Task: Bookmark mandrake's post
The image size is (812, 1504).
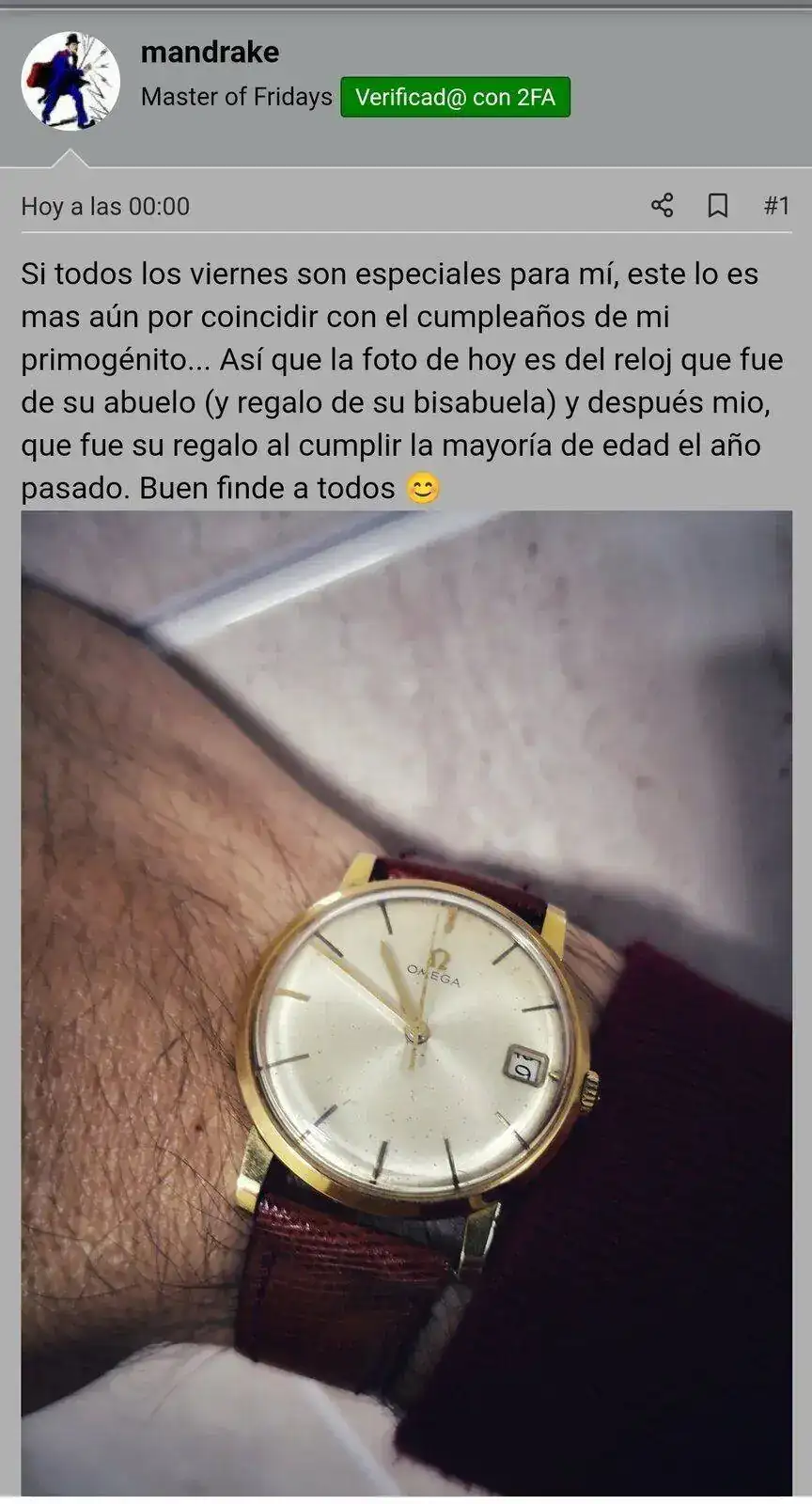Action: pyautogui.click(x=717, y=206)
